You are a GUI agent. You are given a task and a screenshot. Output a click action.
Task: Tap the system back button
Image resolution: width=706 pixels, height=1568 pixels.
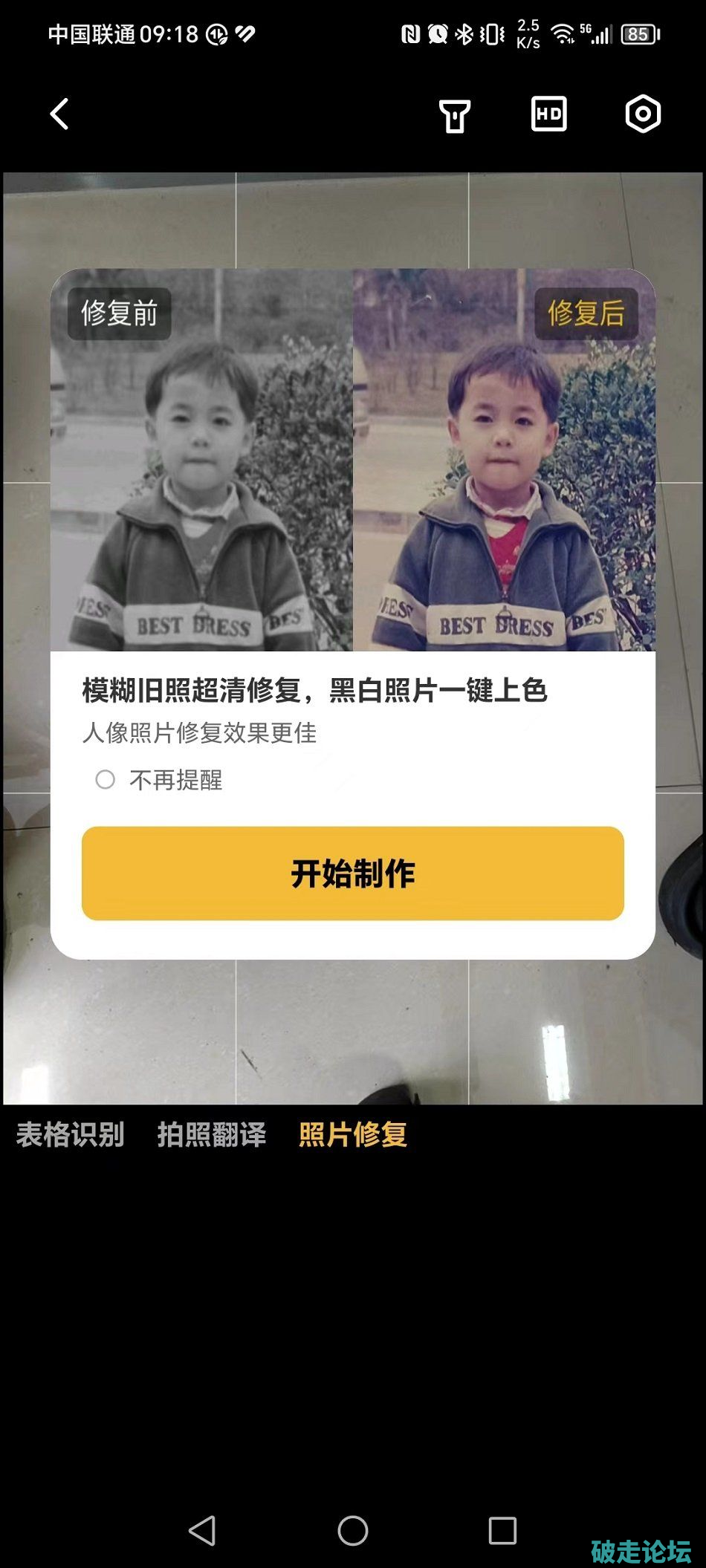point(203,1530)
